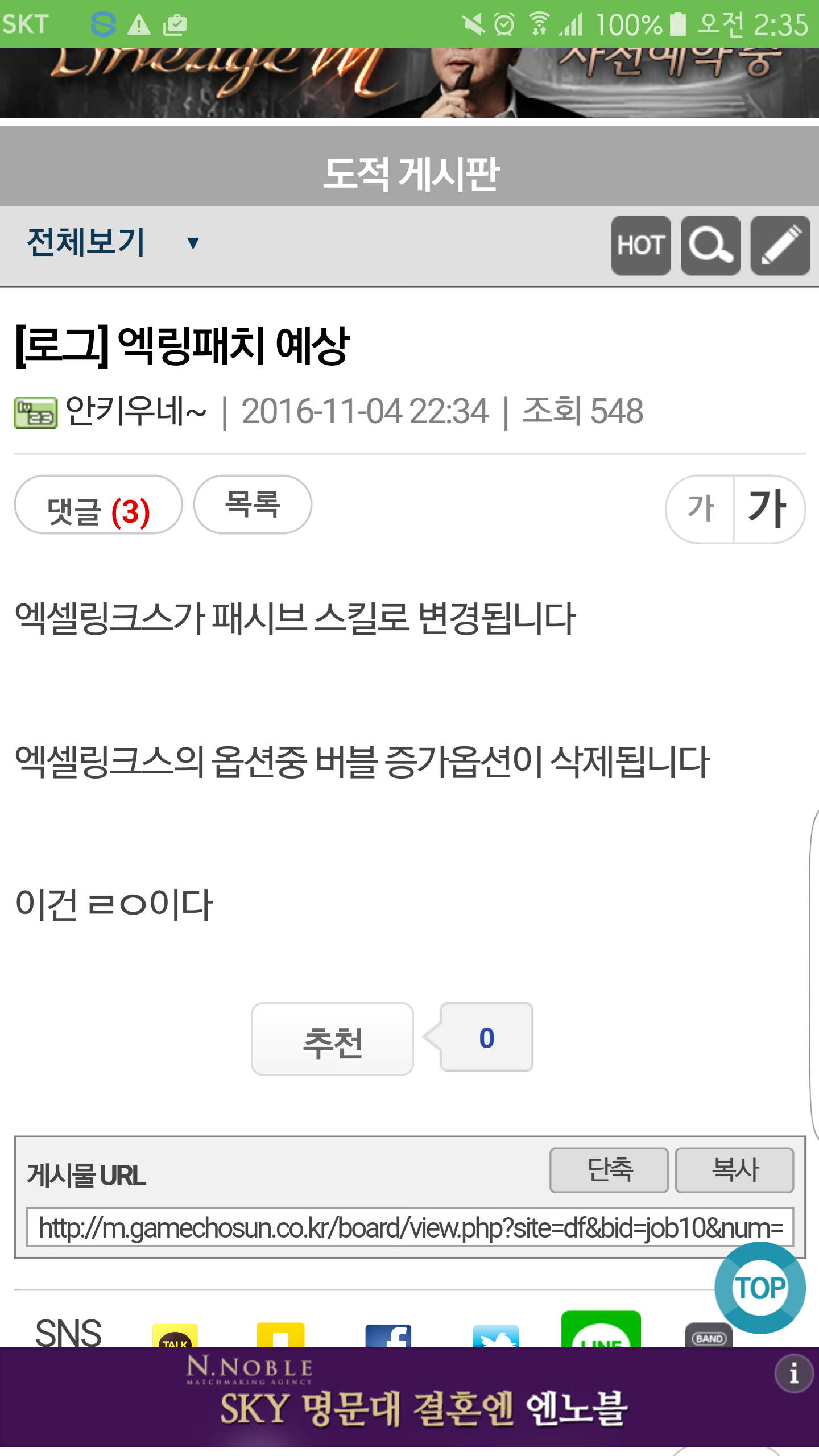Open the HOT posts button
Viewport: 819px width, 1456px height.
click(x=640, y=246)
